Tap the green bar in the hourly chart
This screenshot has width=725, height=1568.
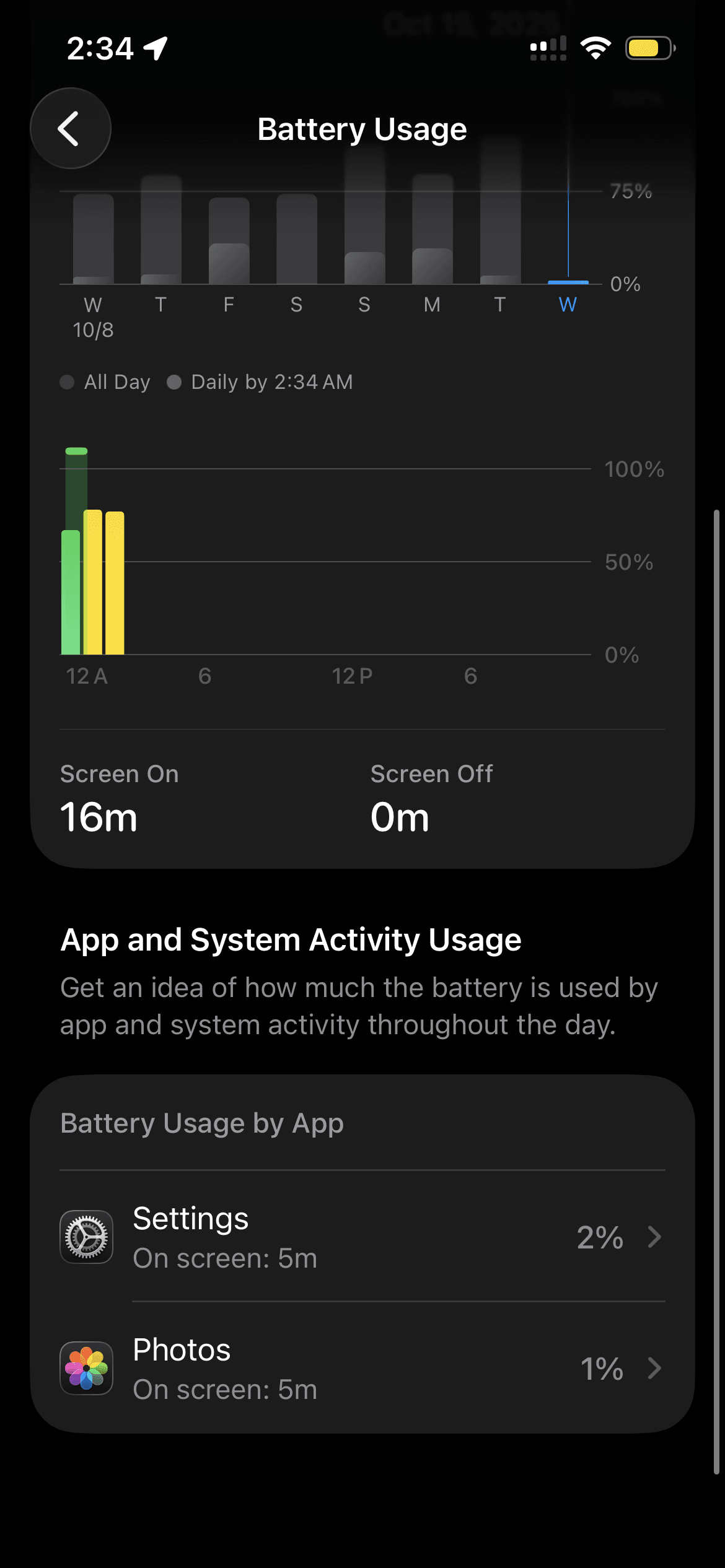coord(71,591)
